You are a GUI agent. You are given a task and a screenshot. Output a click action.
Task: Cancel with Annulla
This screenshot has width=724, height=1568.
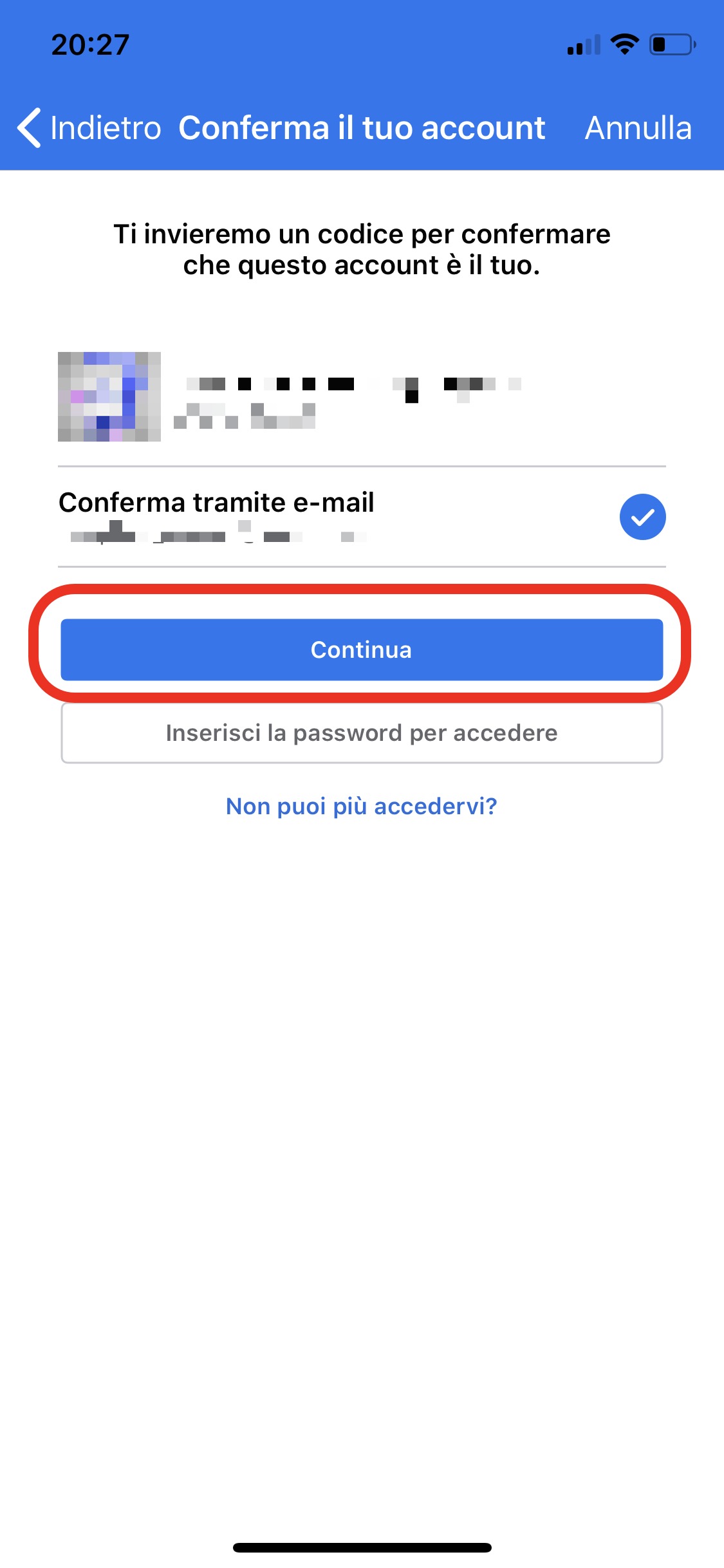[x=638, y=127]
